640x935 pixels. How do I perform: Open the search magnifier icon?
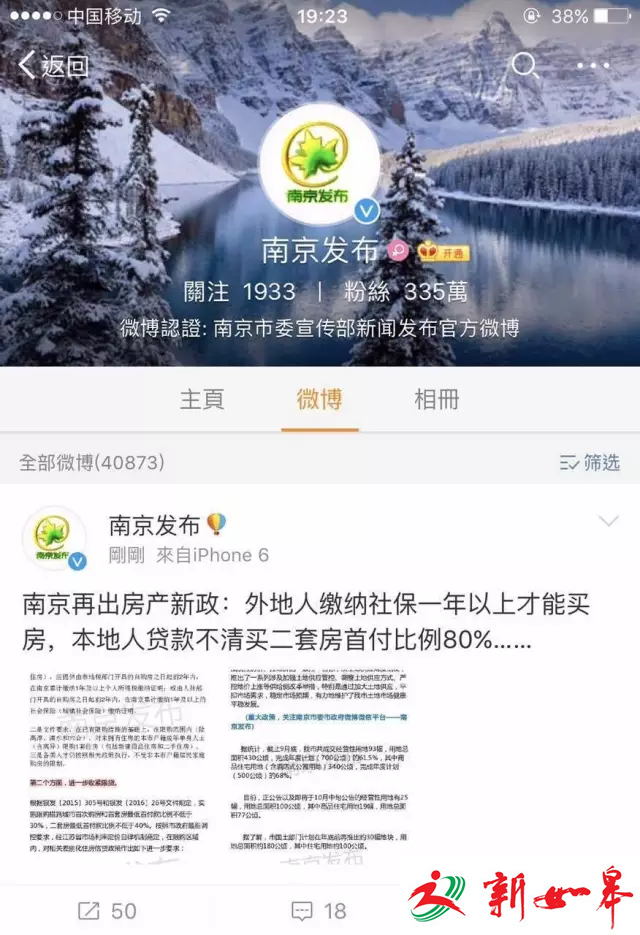click(525, 66)
